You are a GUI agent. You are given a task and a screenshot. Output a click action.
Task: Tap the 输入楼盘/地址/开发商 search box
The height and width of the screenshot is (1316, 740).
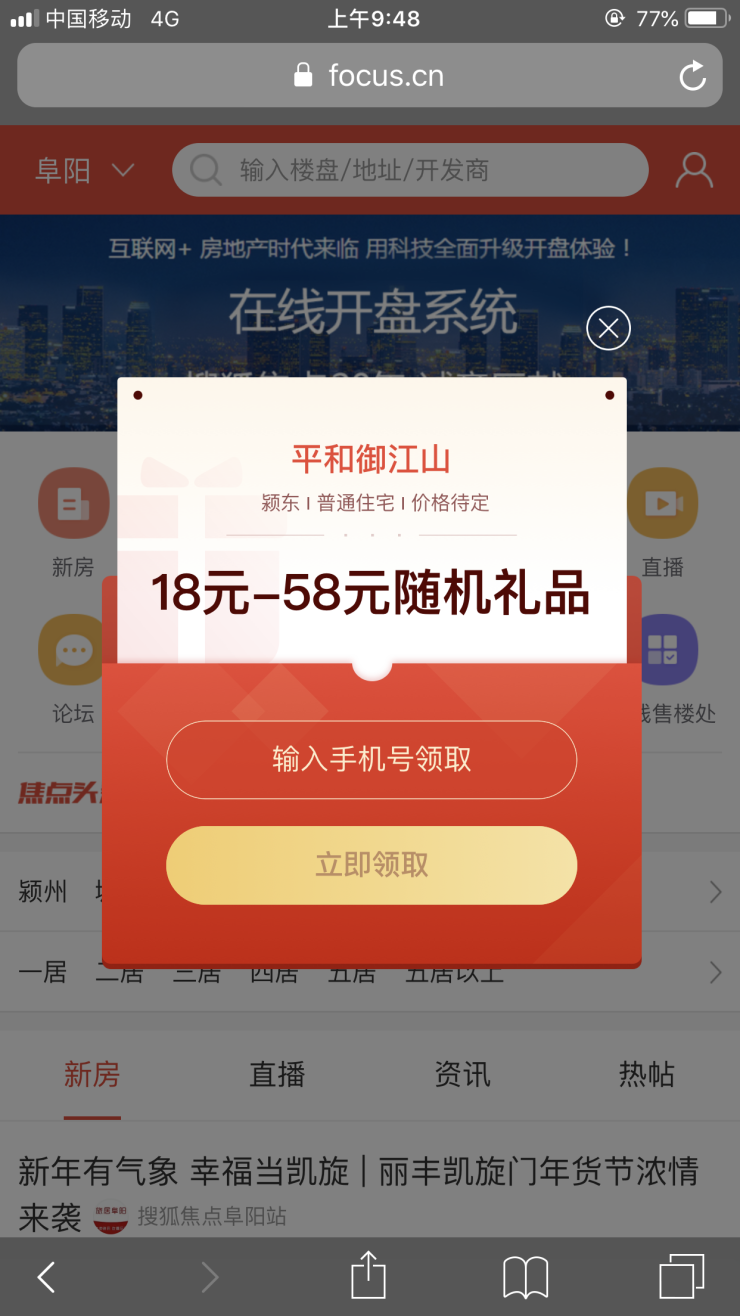coord(410,171)
